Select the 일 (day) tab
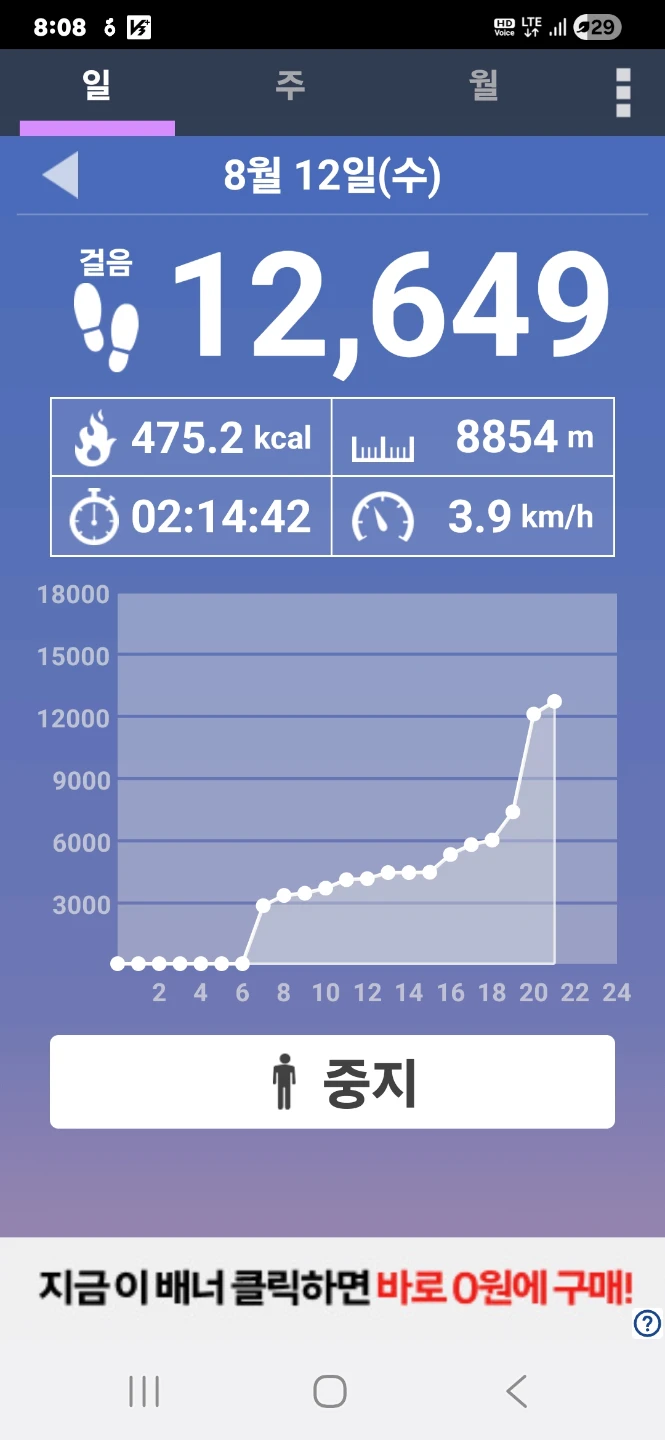The image size is (665, 1440). (97, 86)
